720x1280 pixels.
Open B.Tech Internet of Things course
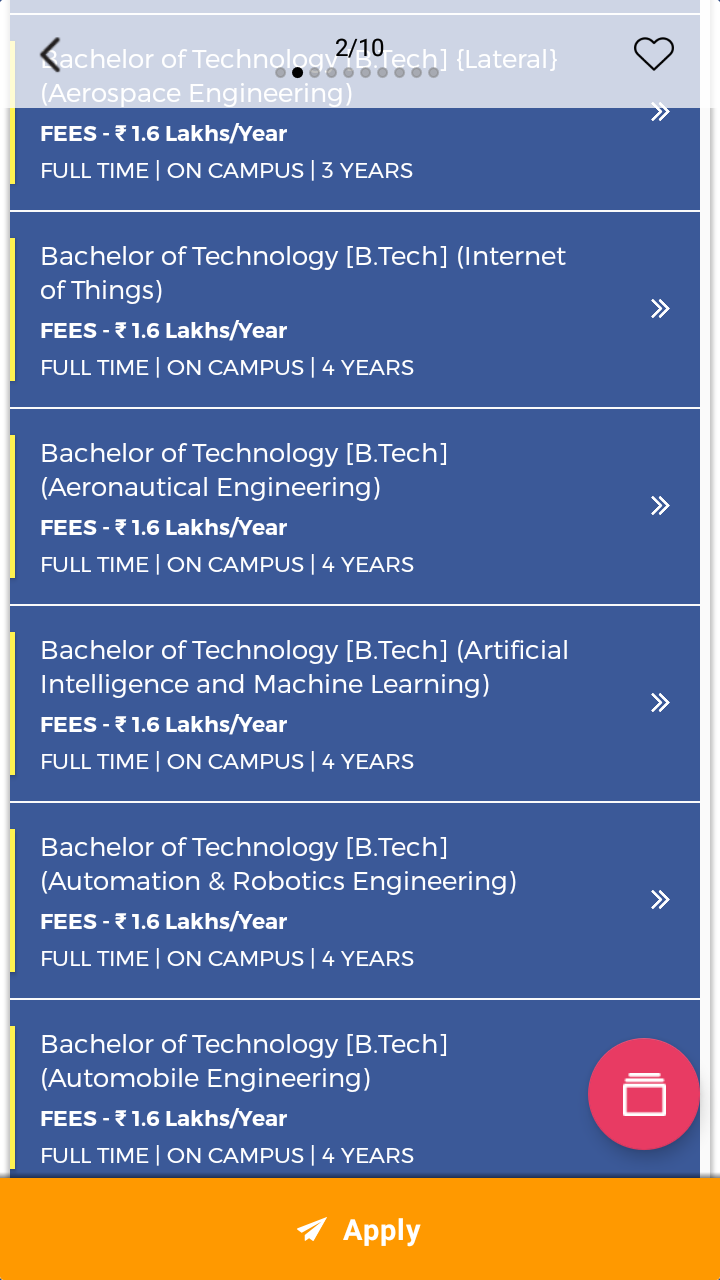click(x=355, y=310)
